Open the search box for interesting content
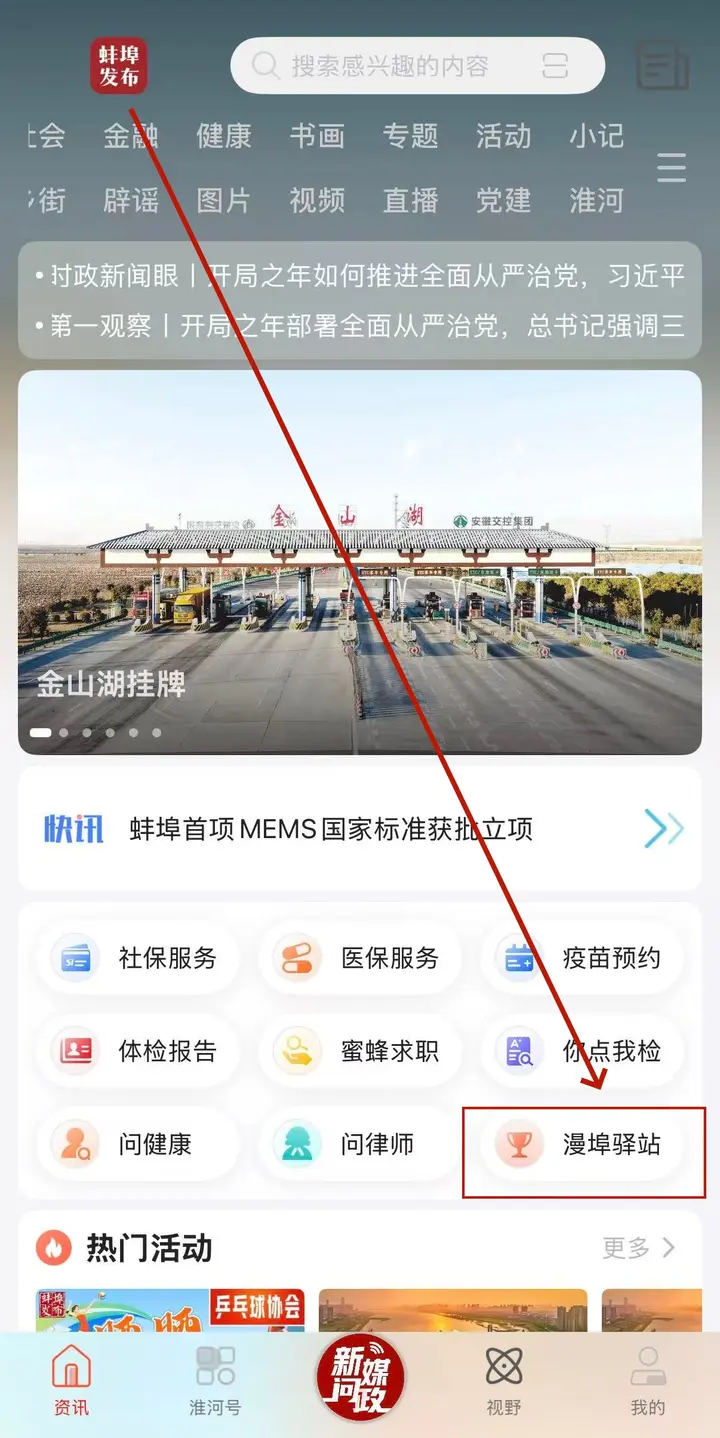The height and width of the screenshot is (1438, 720). 400,66
